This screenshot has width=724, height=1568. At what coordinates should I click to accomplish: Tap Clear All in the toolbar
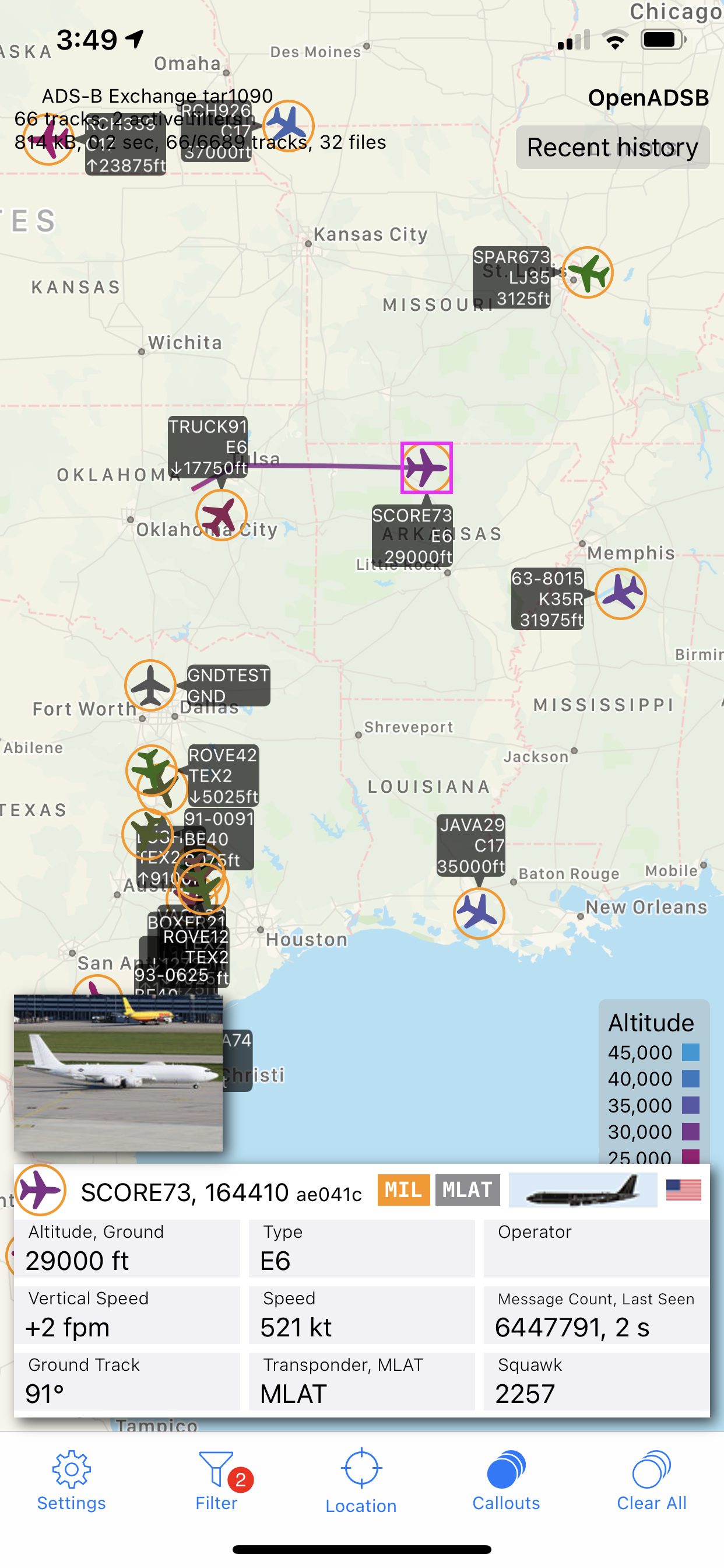pyautogui.click(x=652, y=1480)
